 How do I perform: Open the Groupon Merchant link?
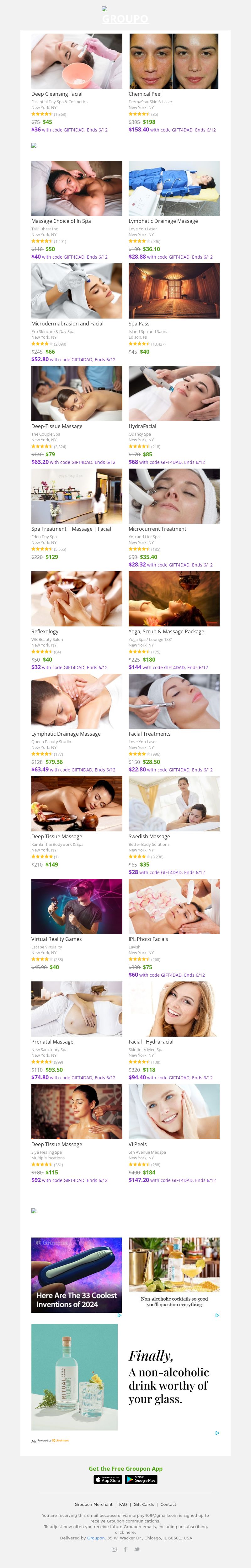(x=93, y=1504)
